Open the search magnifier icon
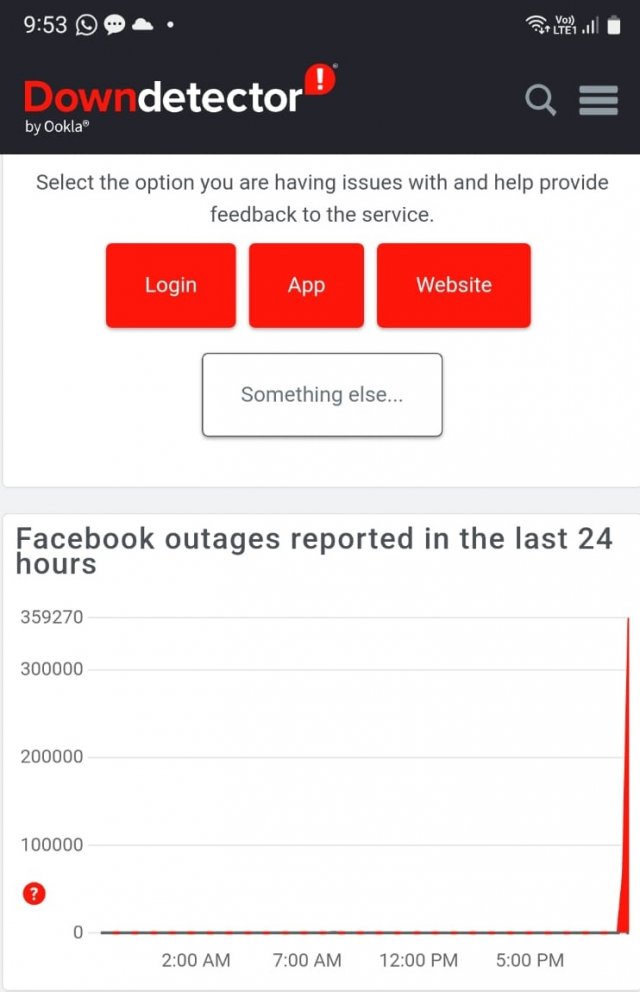 point(541,100)
